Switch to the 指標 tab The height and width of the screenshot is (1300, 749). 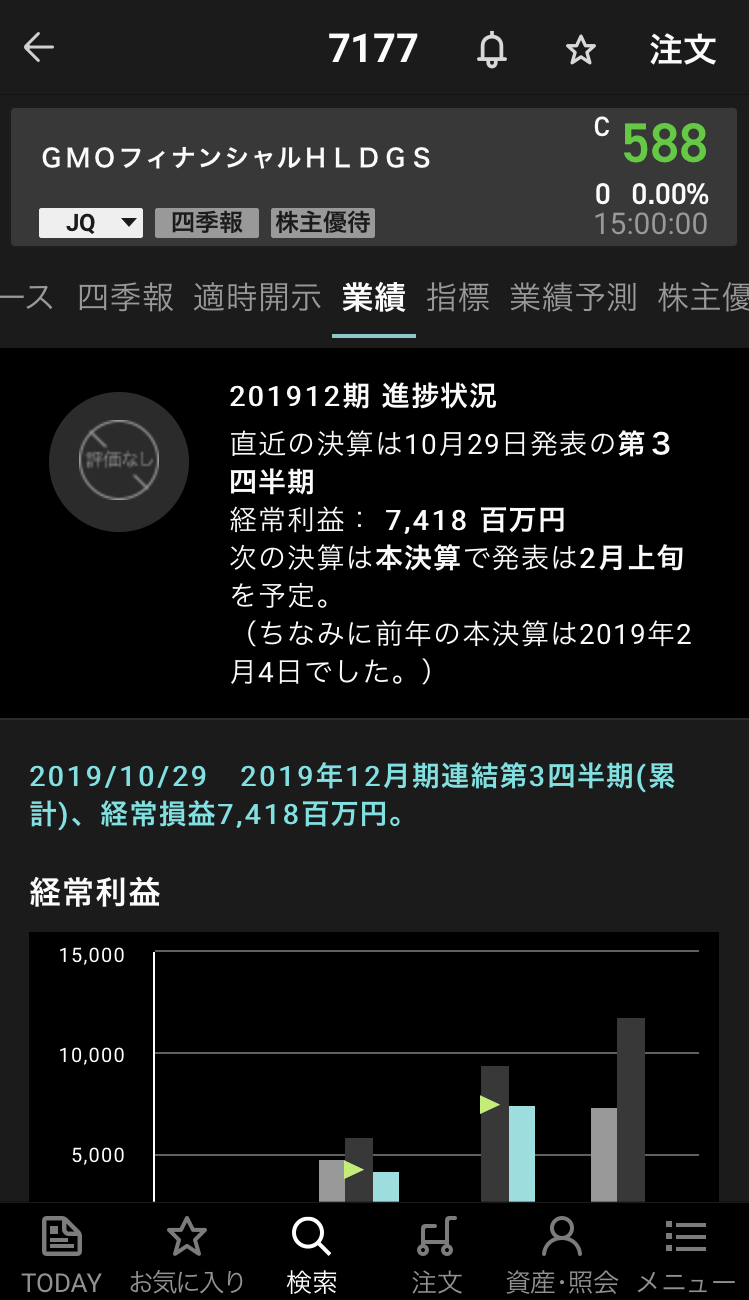coord(458,297)
